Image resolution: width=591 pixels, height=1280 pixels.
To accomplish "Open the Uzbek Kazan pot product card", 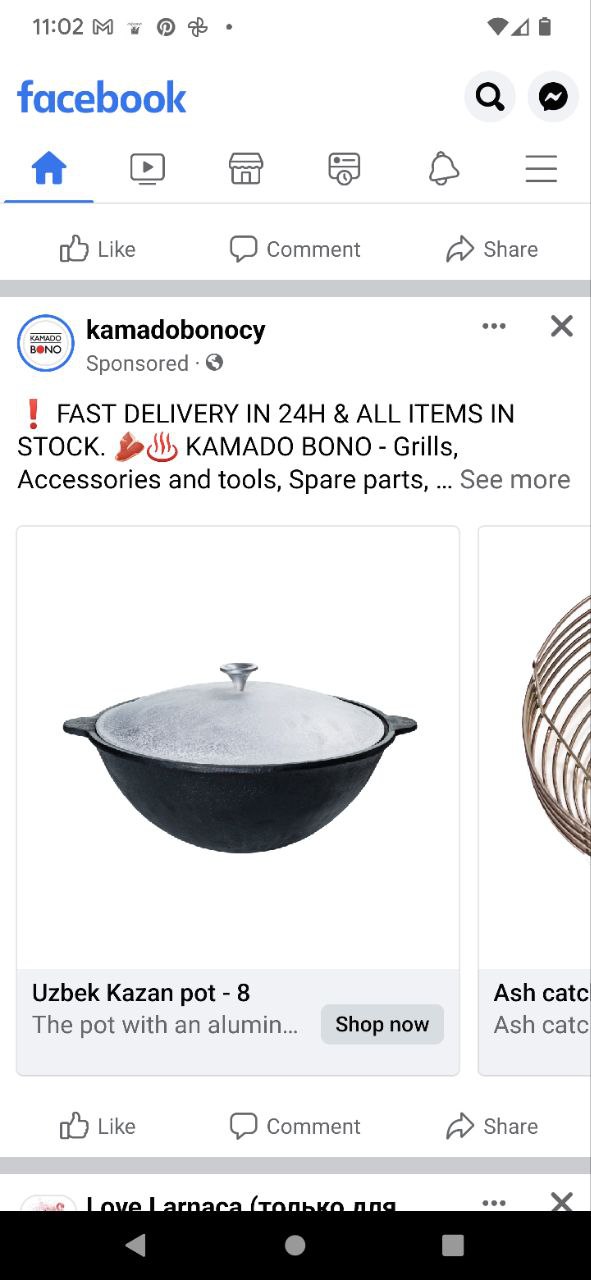I will coord(238,801).
